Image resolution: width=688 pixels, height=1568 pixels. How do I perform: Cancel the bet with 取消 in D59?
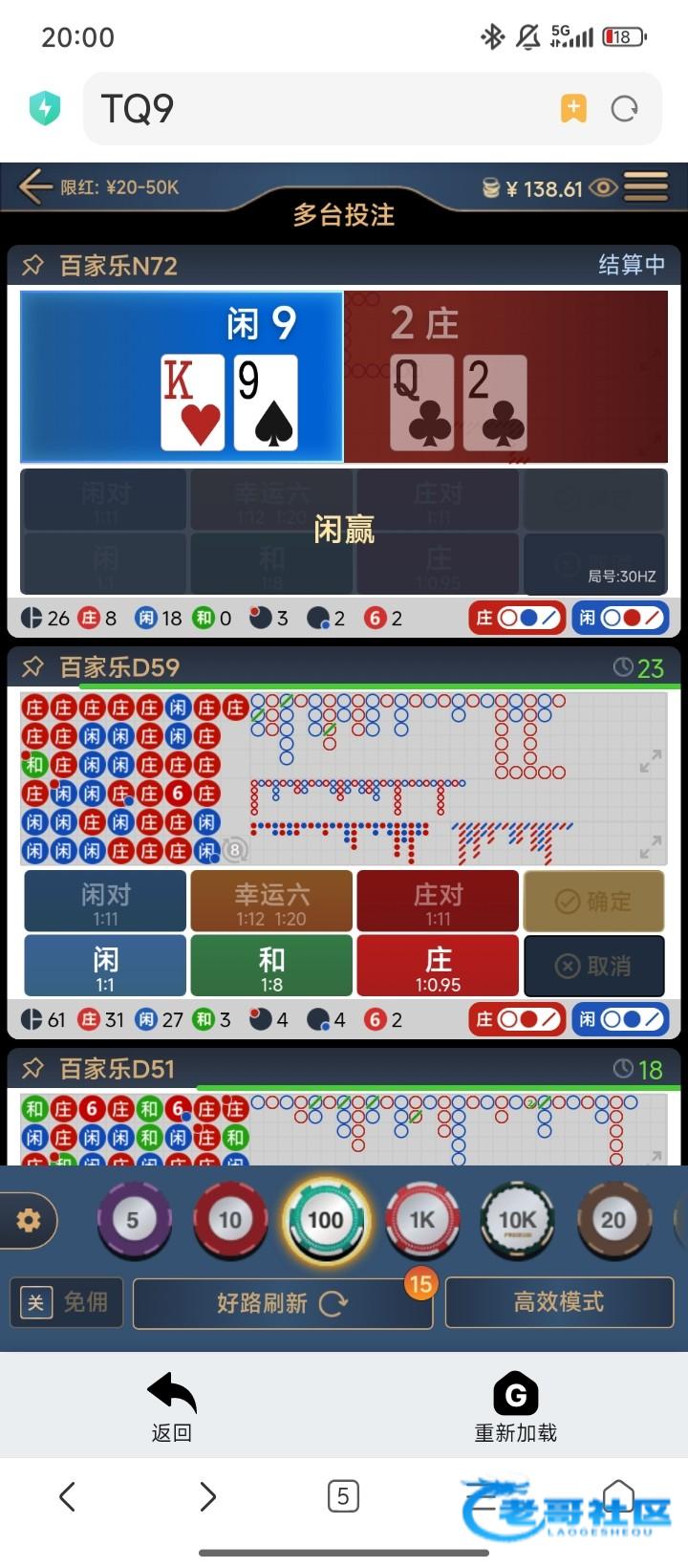[593, 966]
